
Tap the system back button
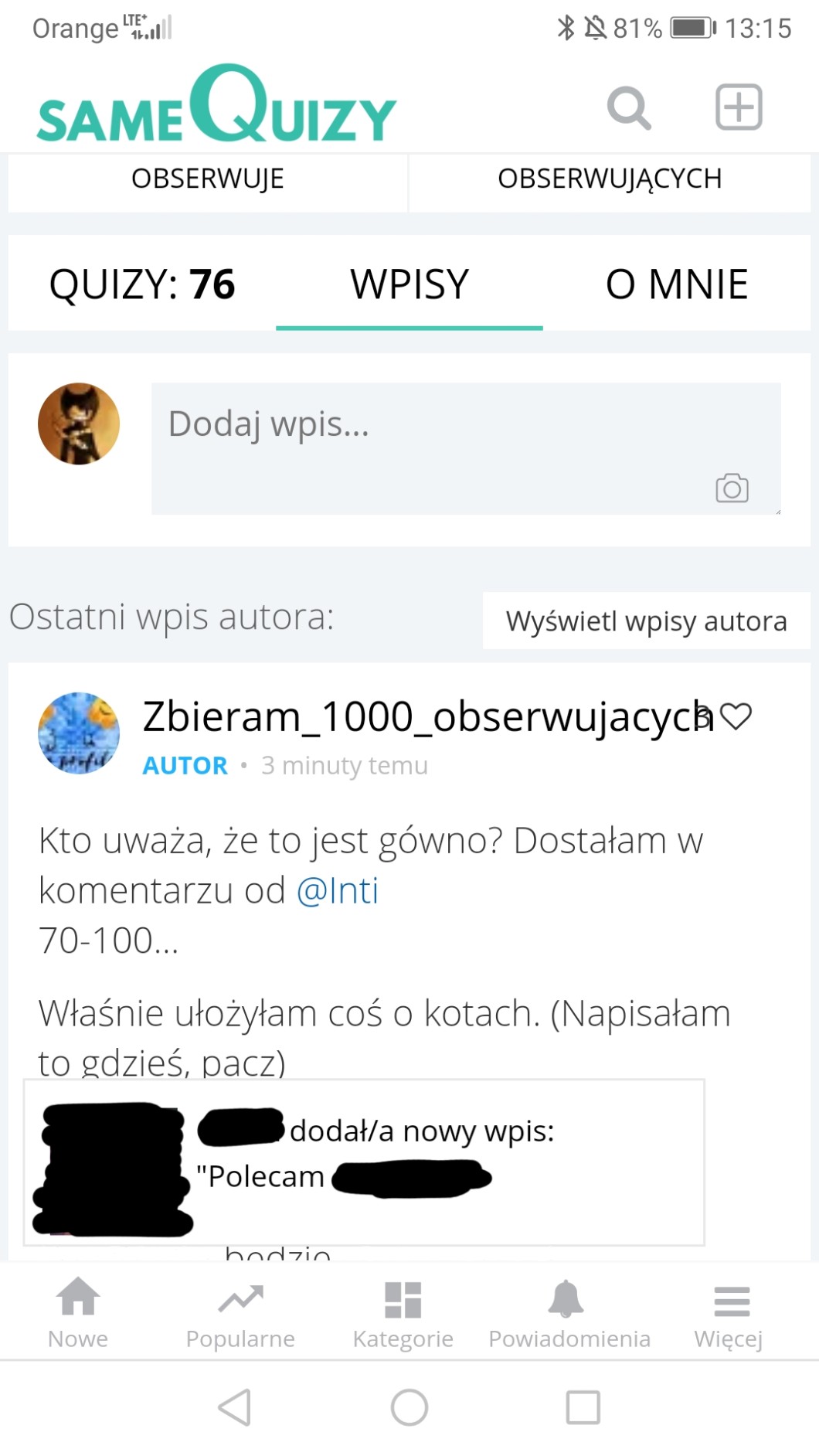click(x=235, y=1407)
